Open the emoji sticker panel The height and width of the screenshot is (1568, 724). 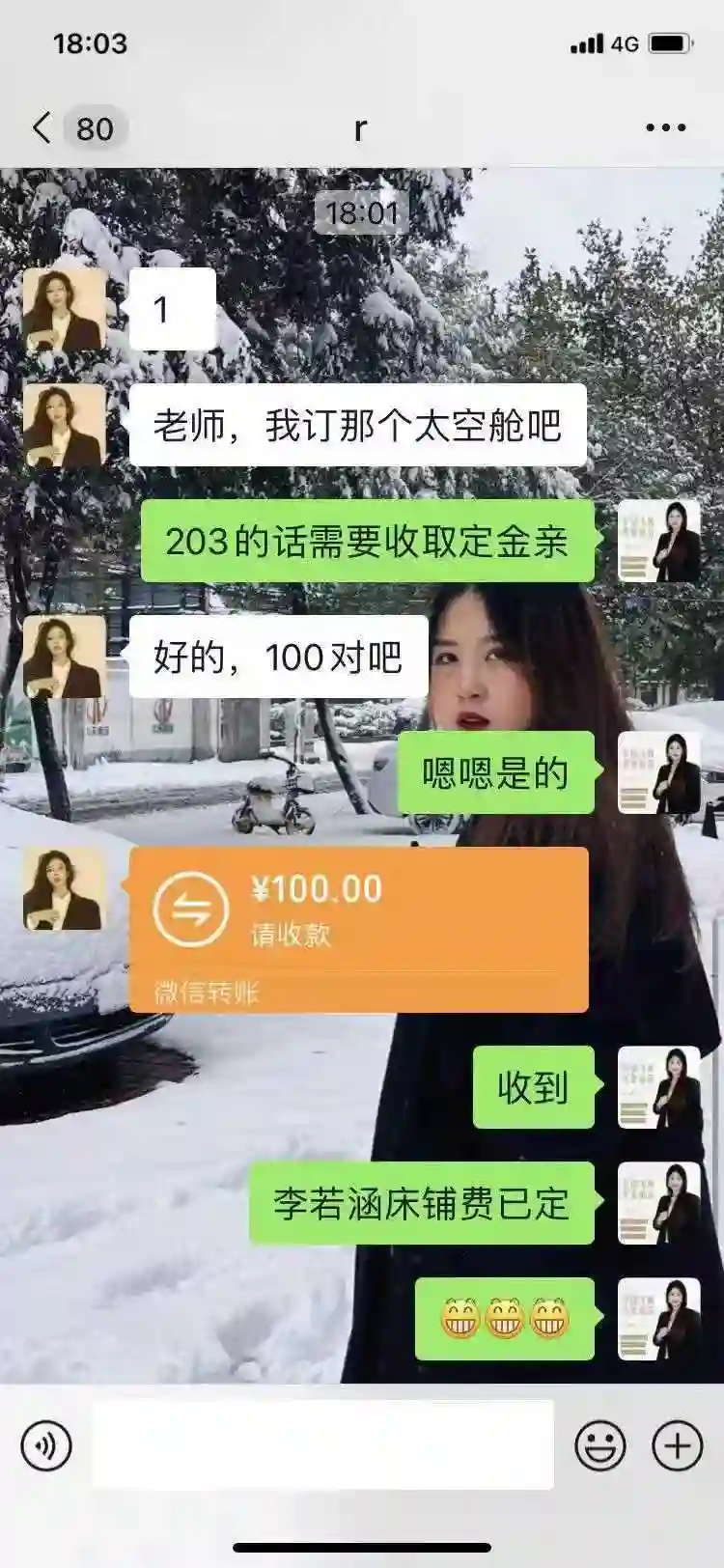[599, 1445]
